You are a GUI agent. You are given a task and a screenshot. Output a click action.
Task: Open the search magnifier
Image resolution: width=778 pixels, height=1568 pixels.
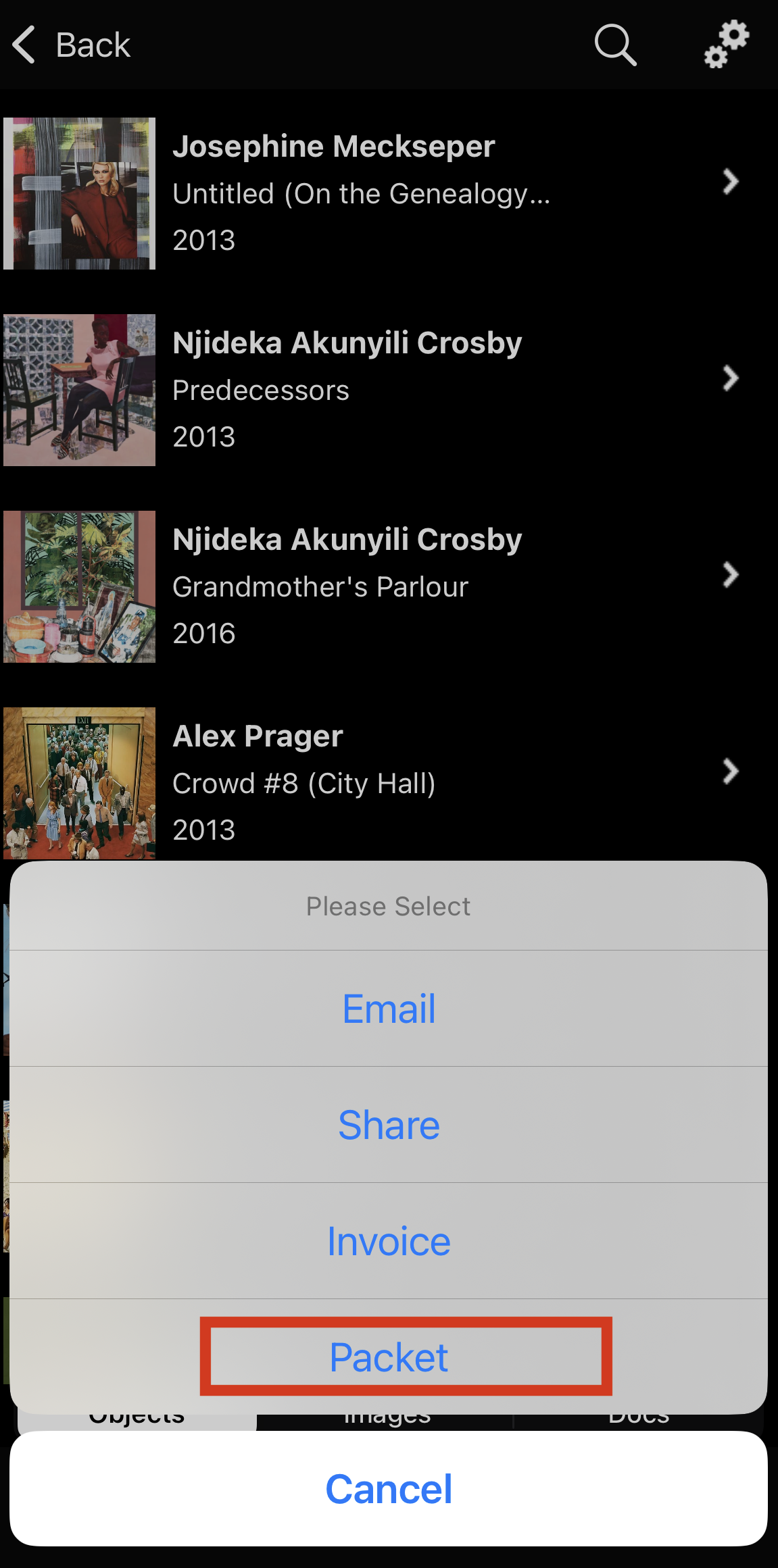click(615, 45)
